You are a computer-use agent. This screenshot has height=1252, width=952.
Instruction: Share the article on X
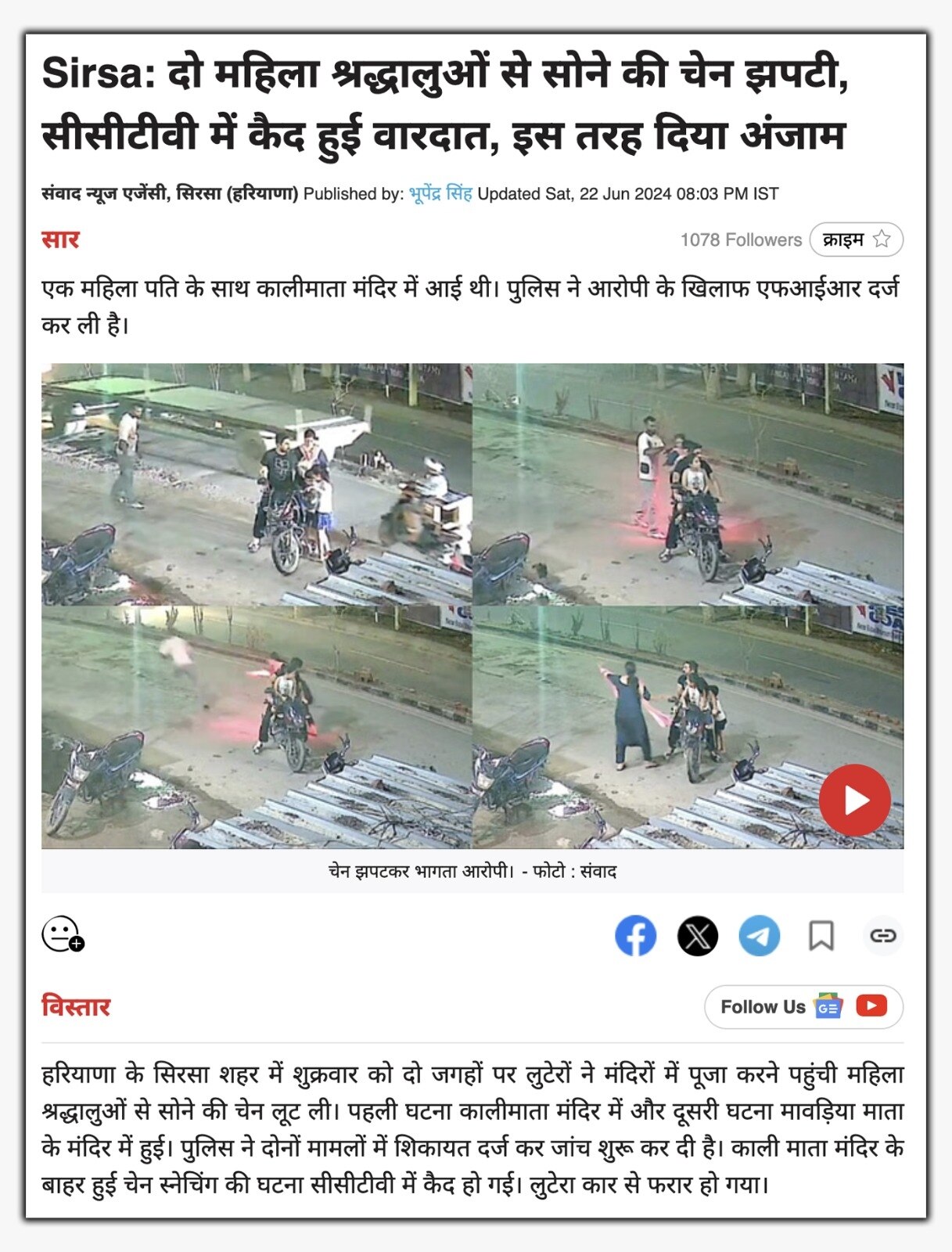(697, 935)
